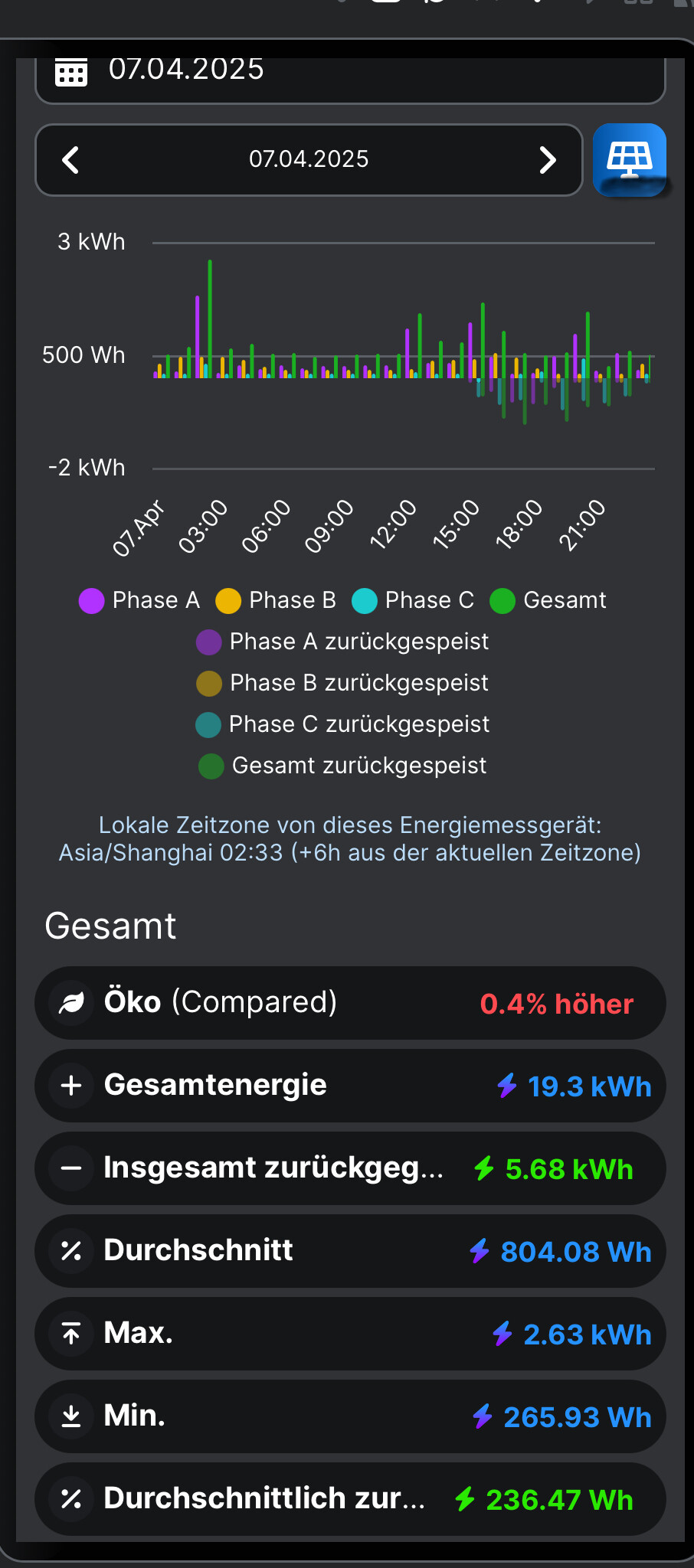
Task: Go to the next day with right arrow
Action: (547, 160)
